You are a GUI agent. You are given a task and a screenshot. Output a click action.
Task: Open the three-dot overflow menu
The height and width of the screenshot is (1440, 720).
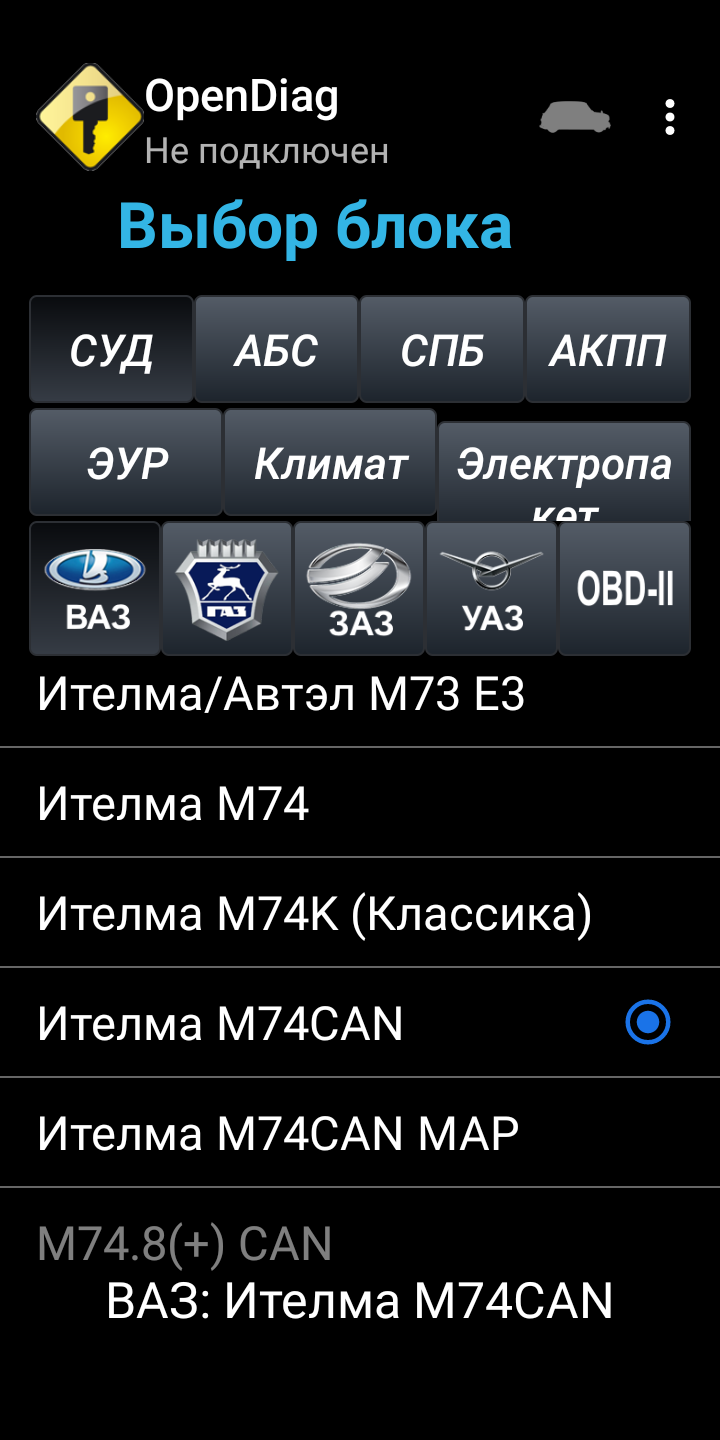(669, 118)
